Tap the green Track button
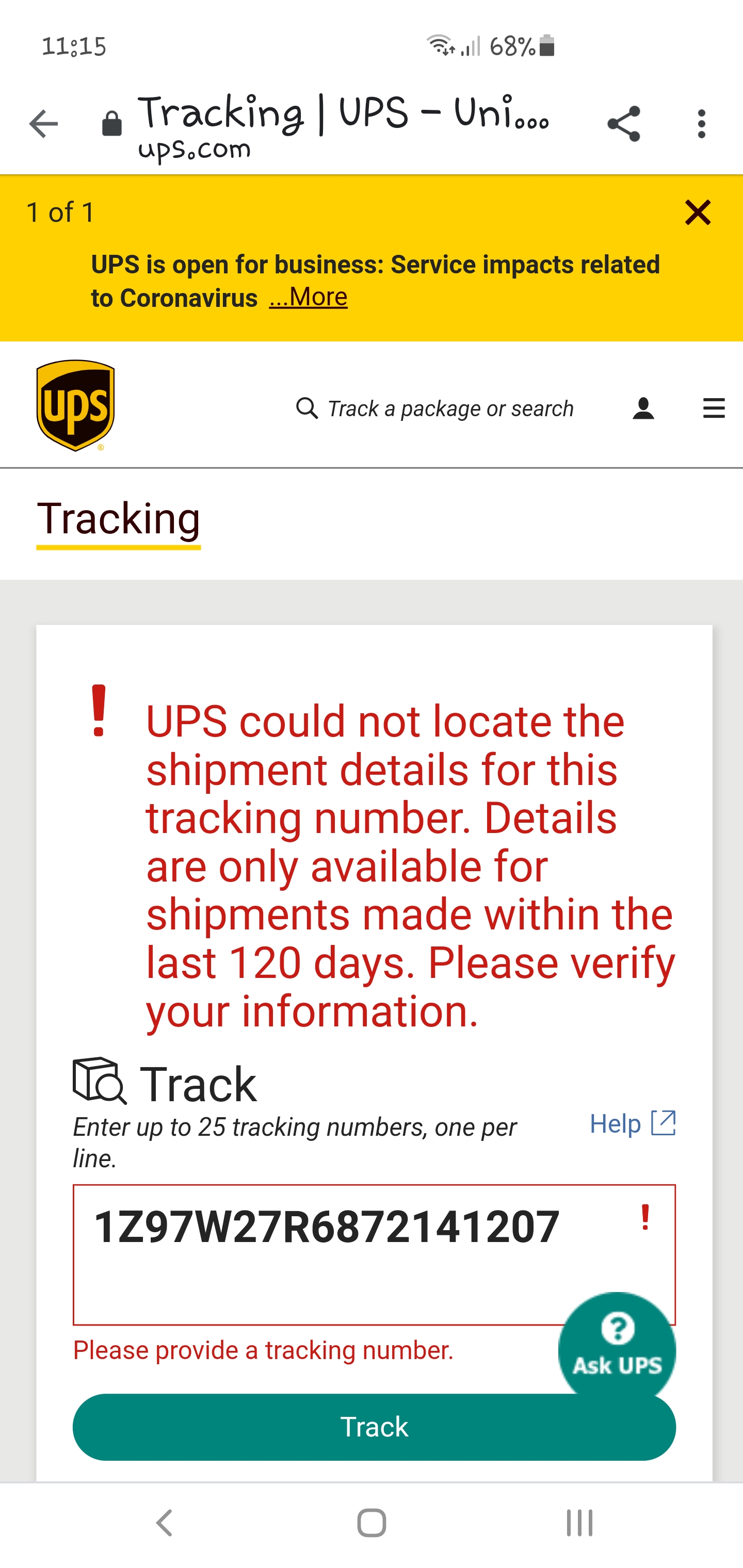The image size is (743, 1568). coord(374,1427)
